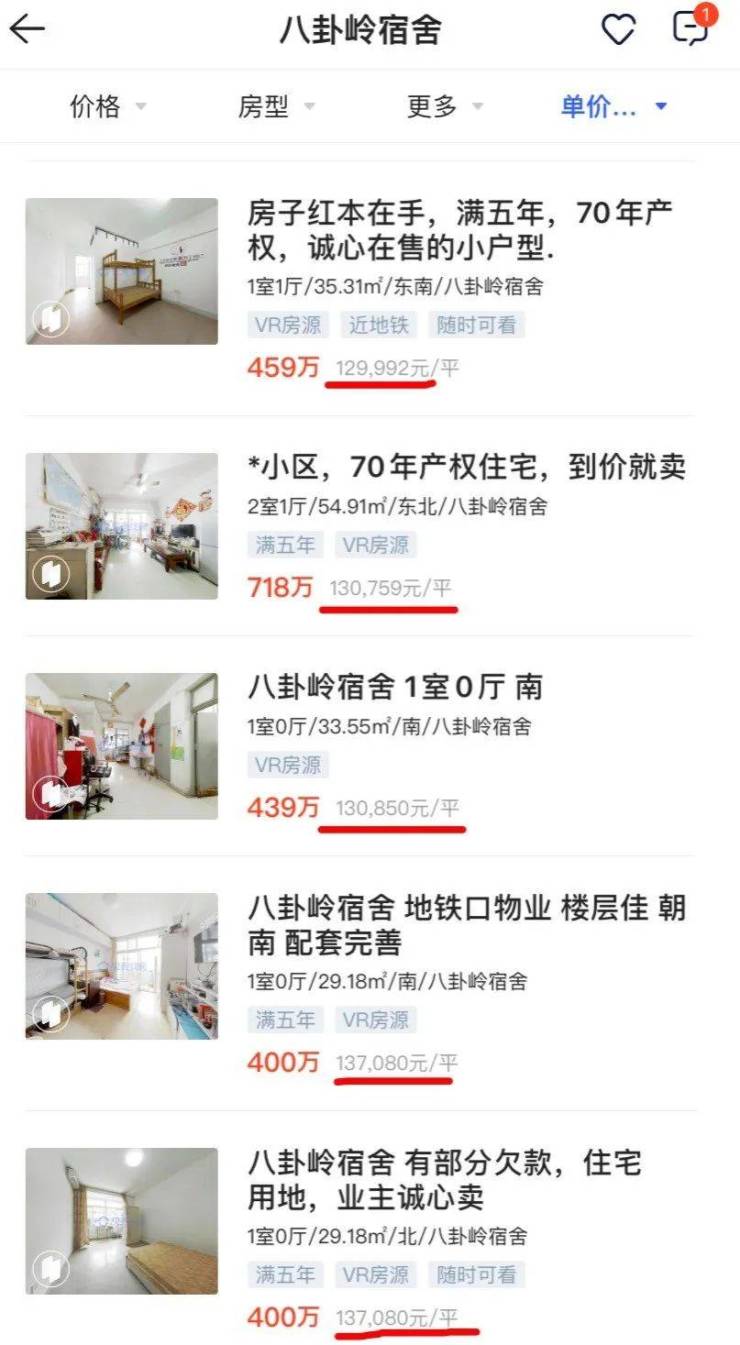Screen dimensions: 740x1345
Task: Expand the 价格 filter dropdown
Action: click(107, 106)
